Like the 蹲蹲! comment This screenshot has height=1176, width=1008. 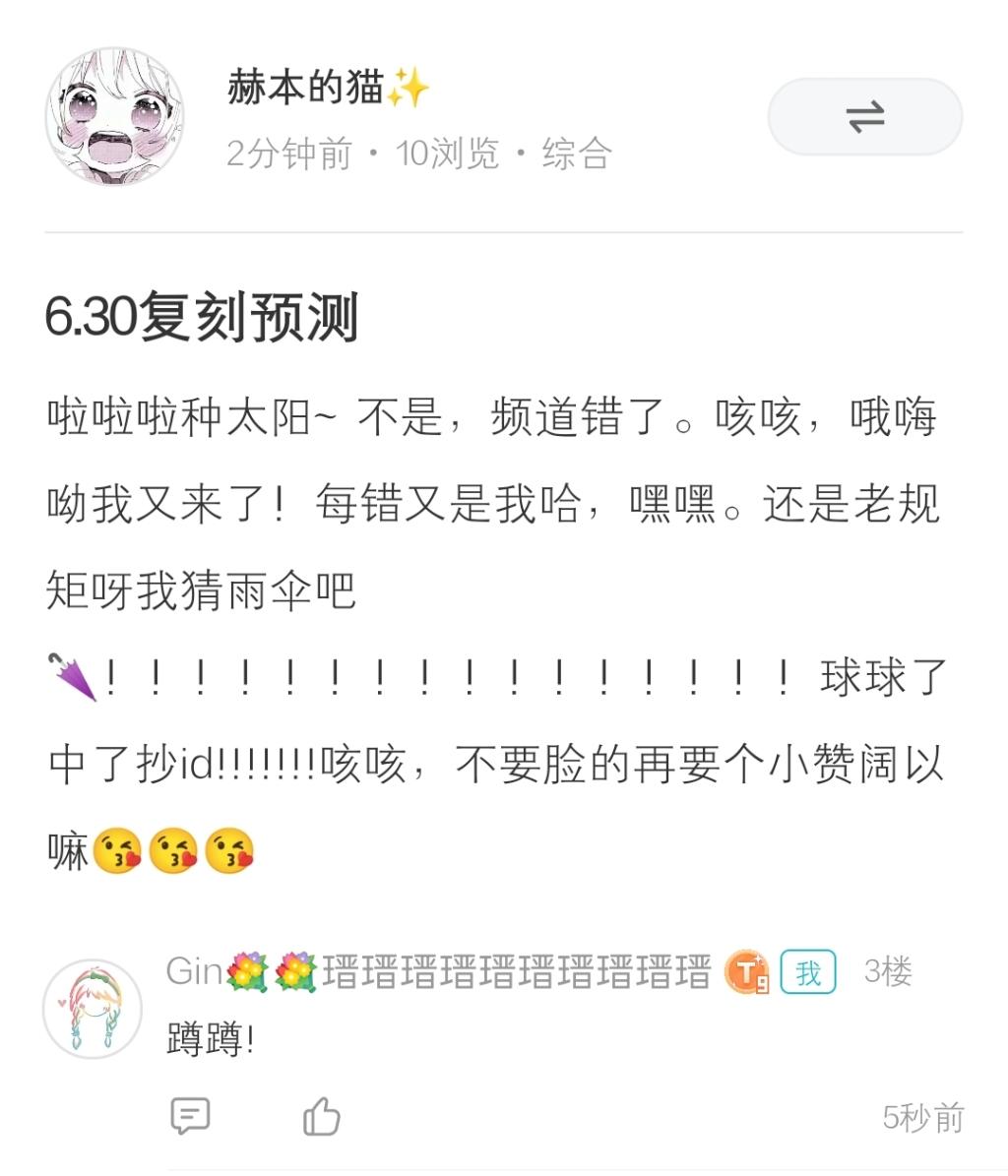(x=321, y=1116)
